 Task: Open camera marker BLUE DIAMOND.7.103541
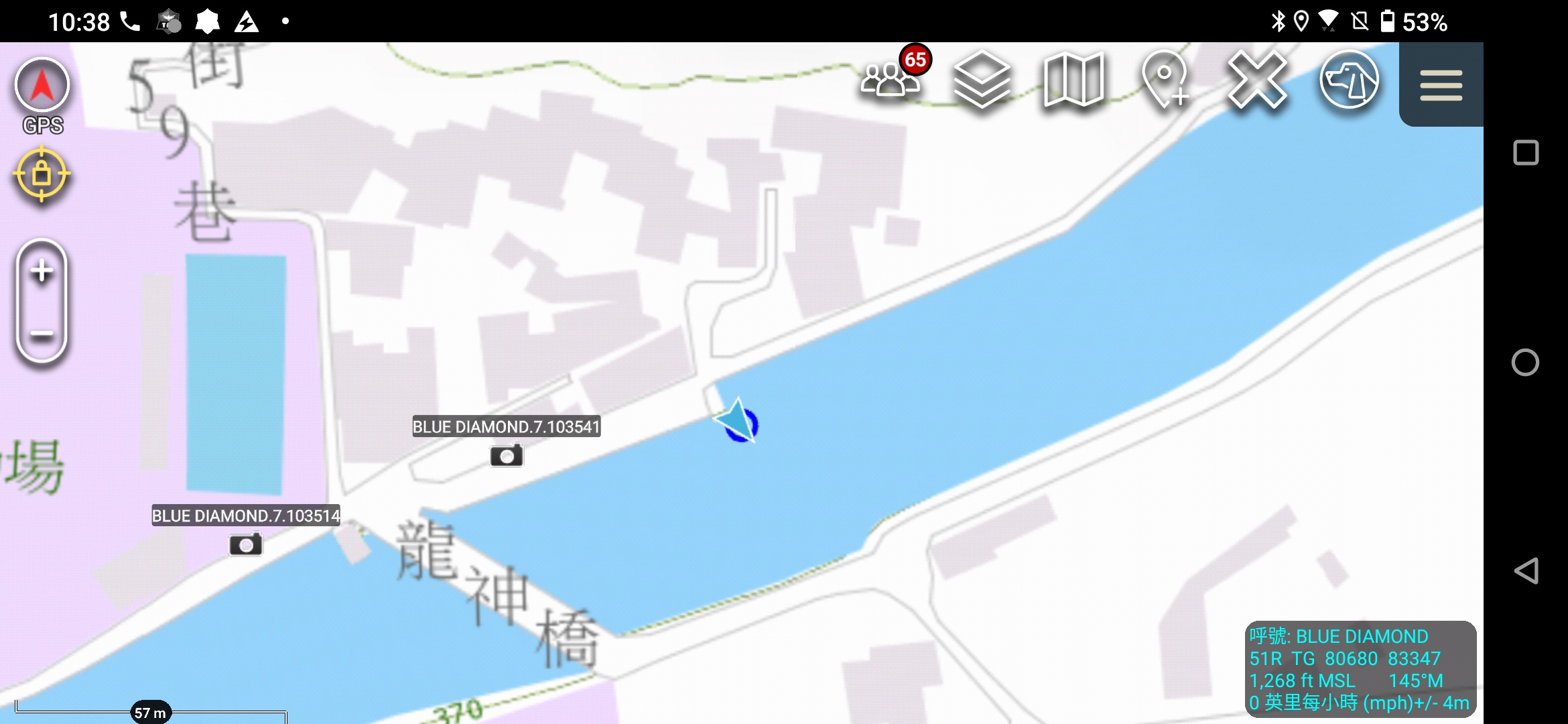pyautogui.click(x=507, y=457)
